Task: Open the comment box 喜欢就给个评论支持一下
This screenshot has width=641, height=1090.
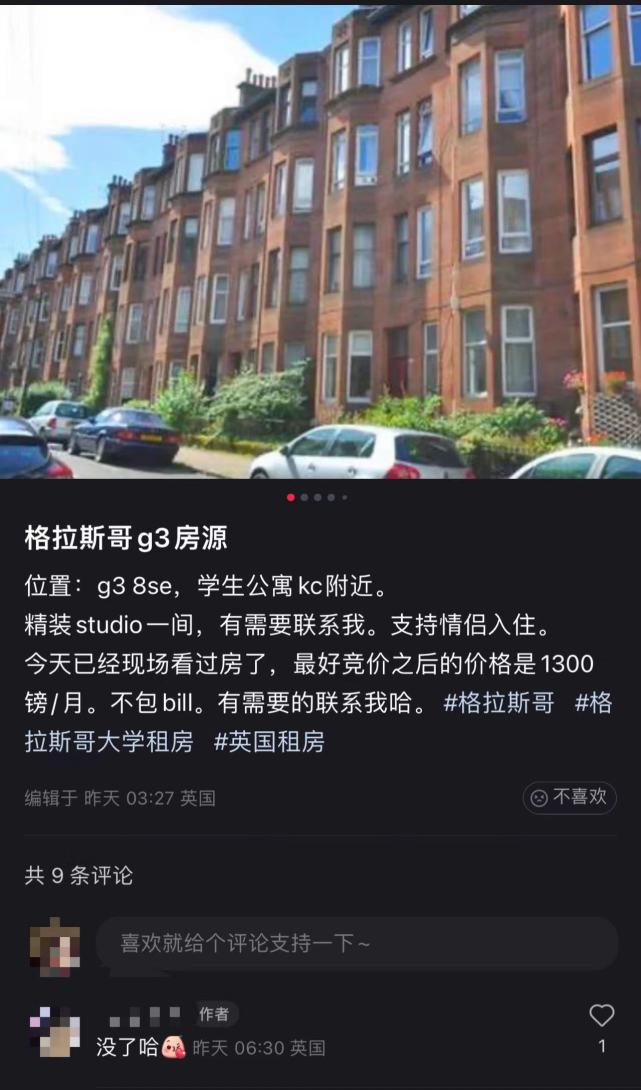Action: tap(356, 943)
